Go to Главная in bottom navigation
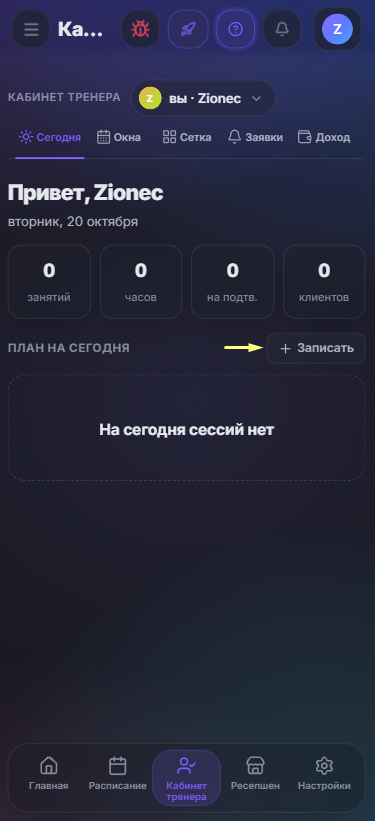This screenshot has width=375, height=821. (x=49, y=773)
